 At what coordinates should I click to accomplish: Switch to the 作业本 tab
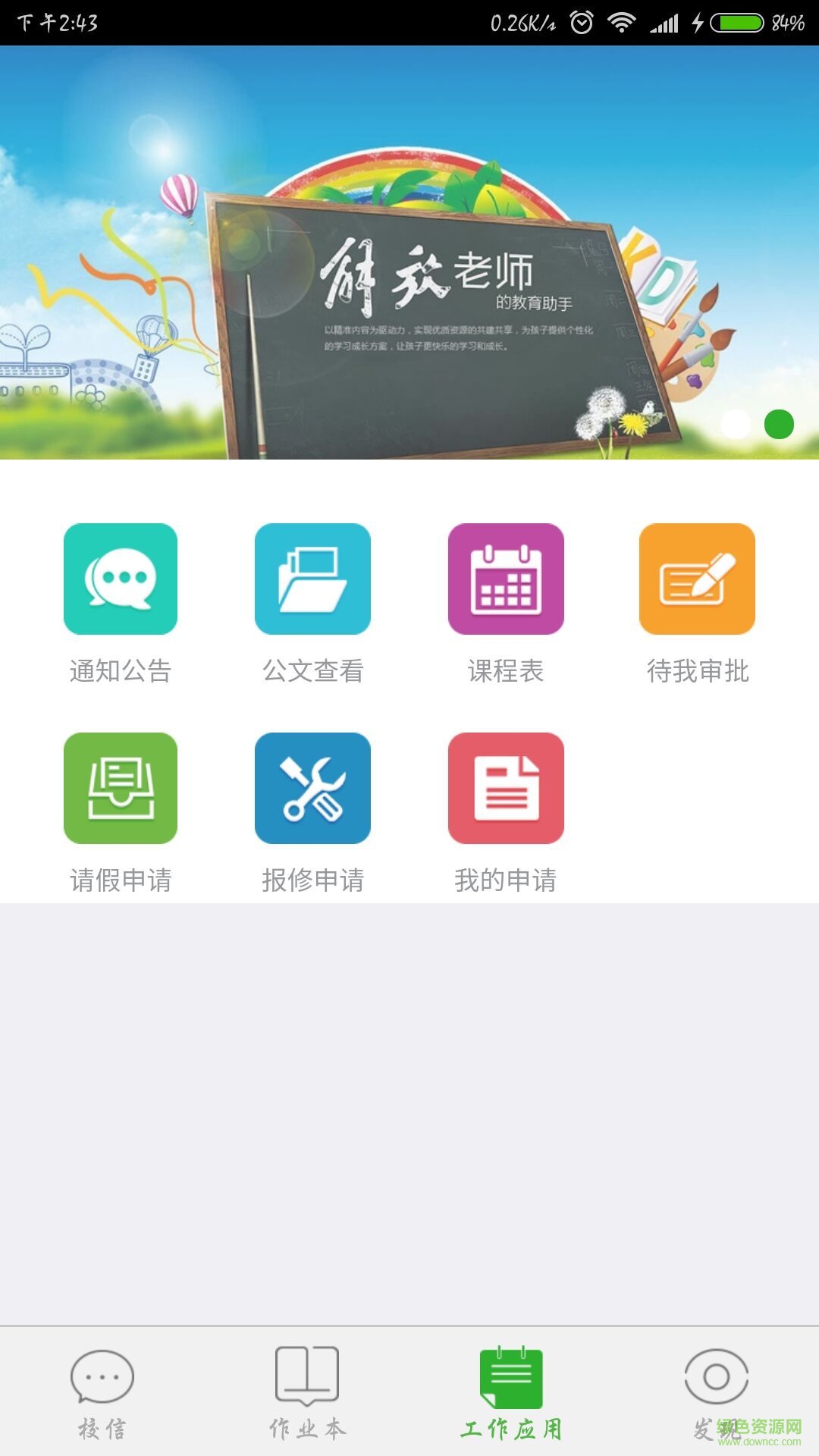click(307, 1392)
